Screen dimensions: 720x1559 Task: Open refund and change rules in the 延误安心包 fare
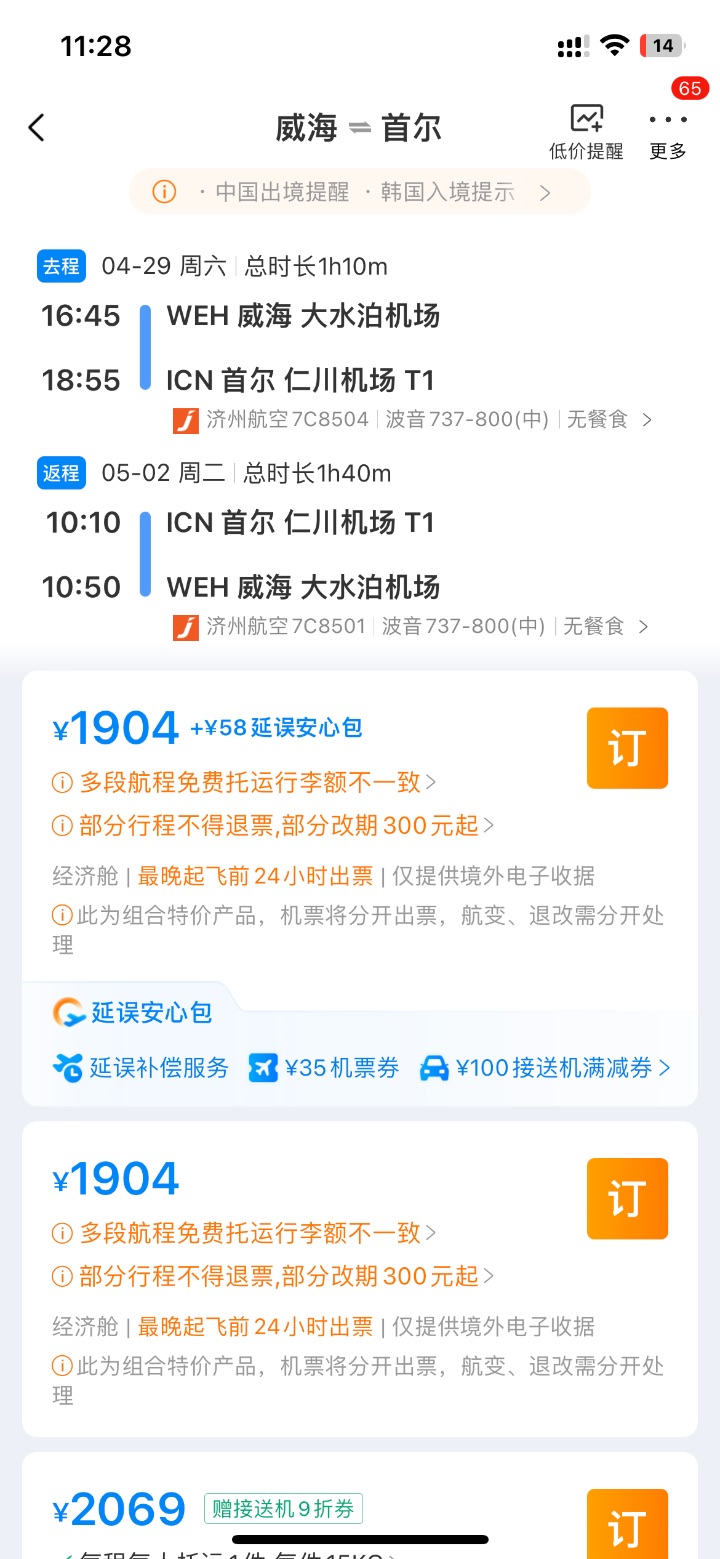coord(273,826)
